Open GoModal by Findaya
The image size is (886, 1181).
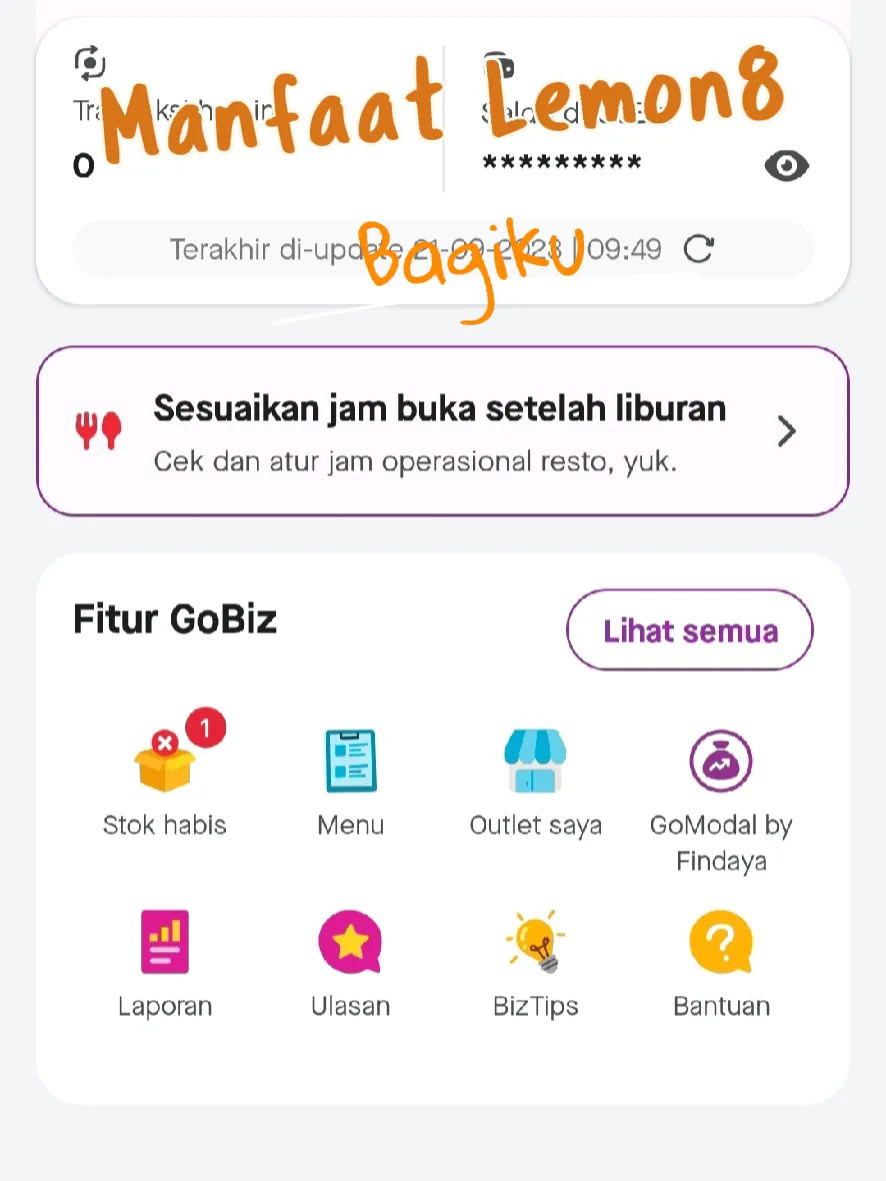pos(721,762)
